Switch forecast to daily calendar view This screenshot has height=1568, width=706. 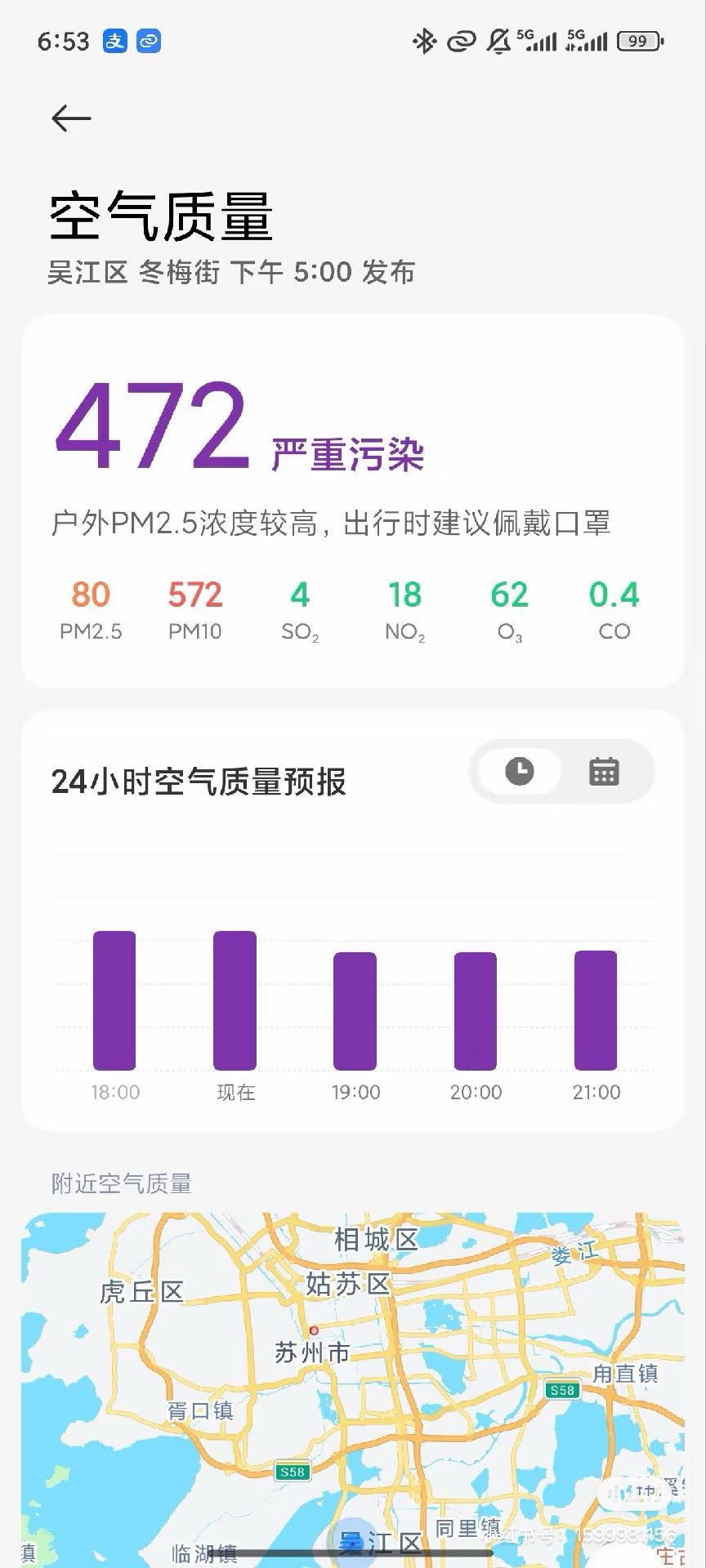tap(604, 771)
